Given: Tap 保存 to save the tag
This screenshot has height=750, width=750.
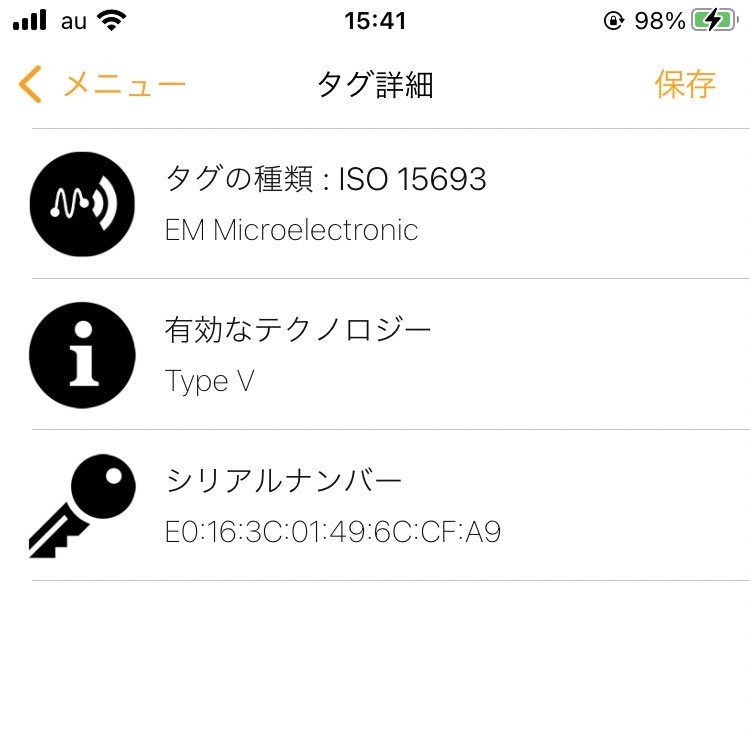Looking at the screenshot, I should tap(685, 85).
